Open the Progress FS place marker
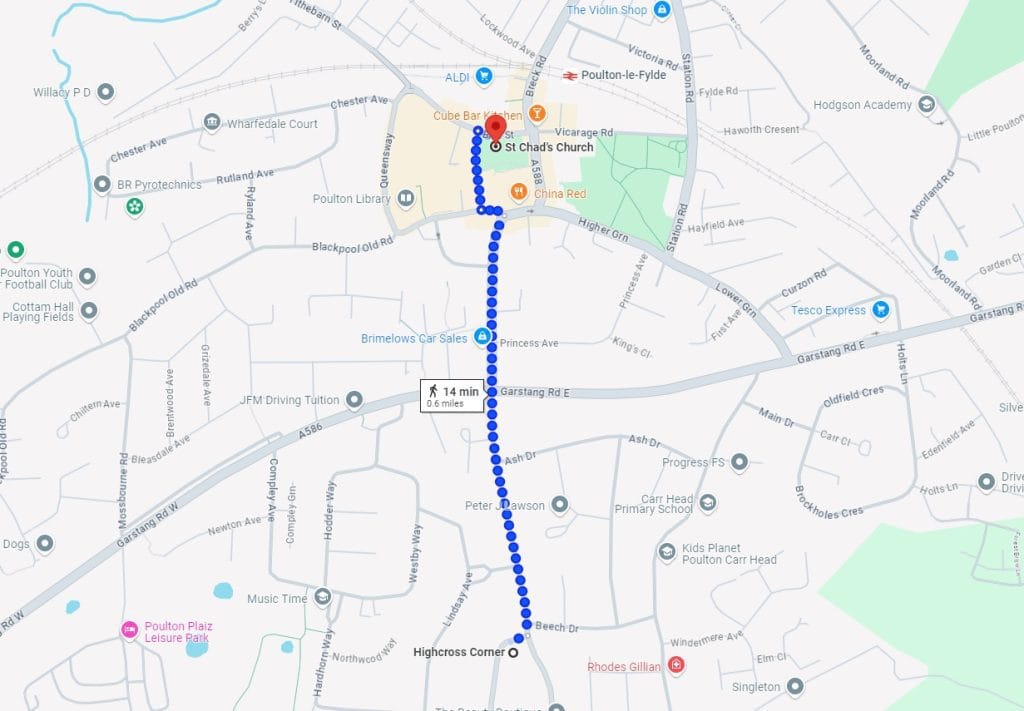Screen dimensions: 1024x711 pos(739,462)
